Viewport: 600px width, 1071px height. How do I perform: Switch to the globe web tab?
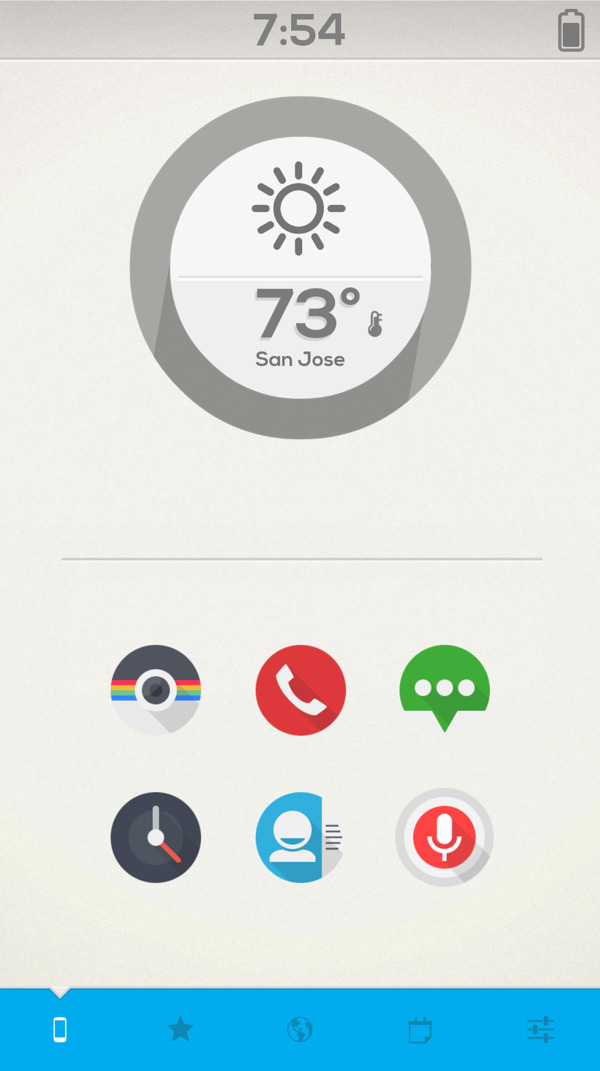point(300,1030)
